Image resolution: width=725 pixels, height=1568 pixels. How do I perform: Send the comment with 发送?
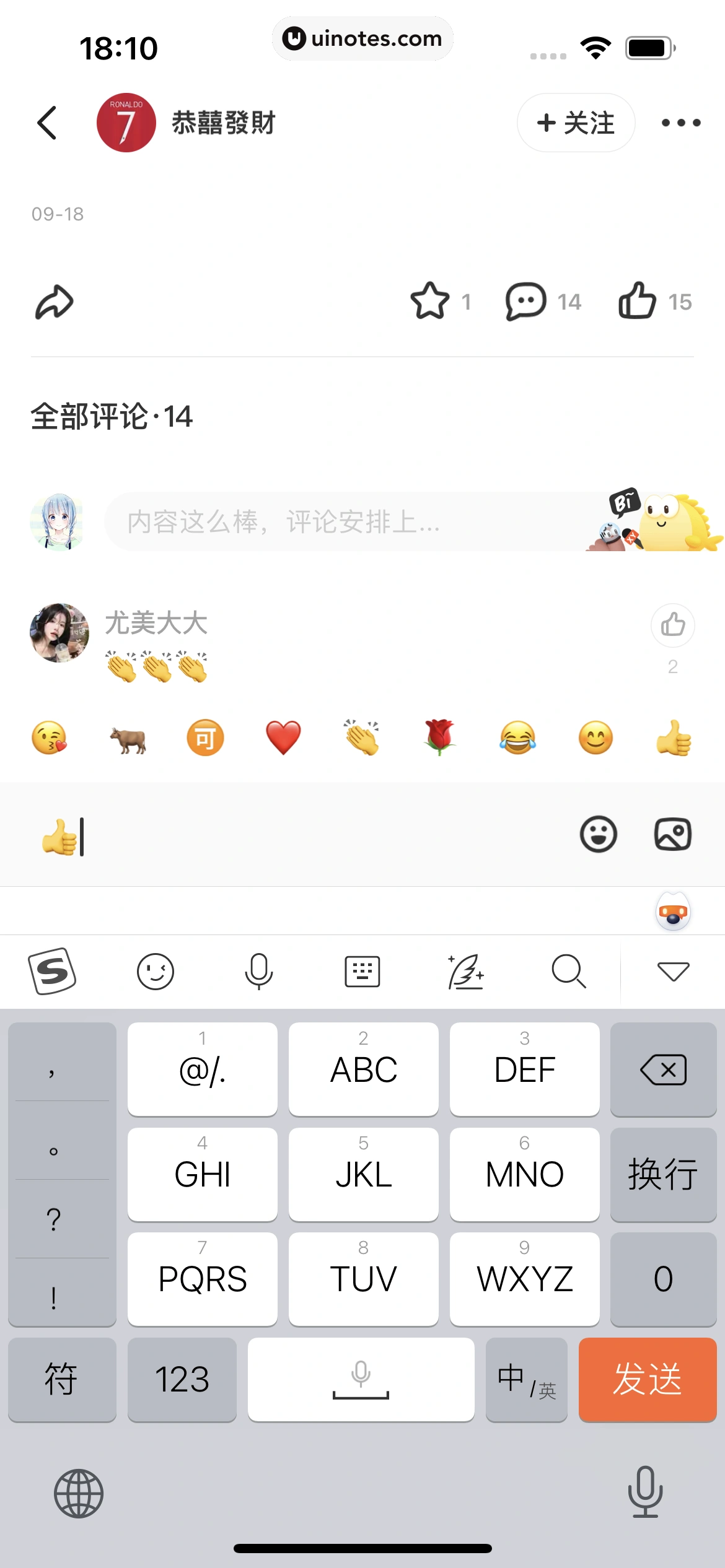click(647, 1379)
